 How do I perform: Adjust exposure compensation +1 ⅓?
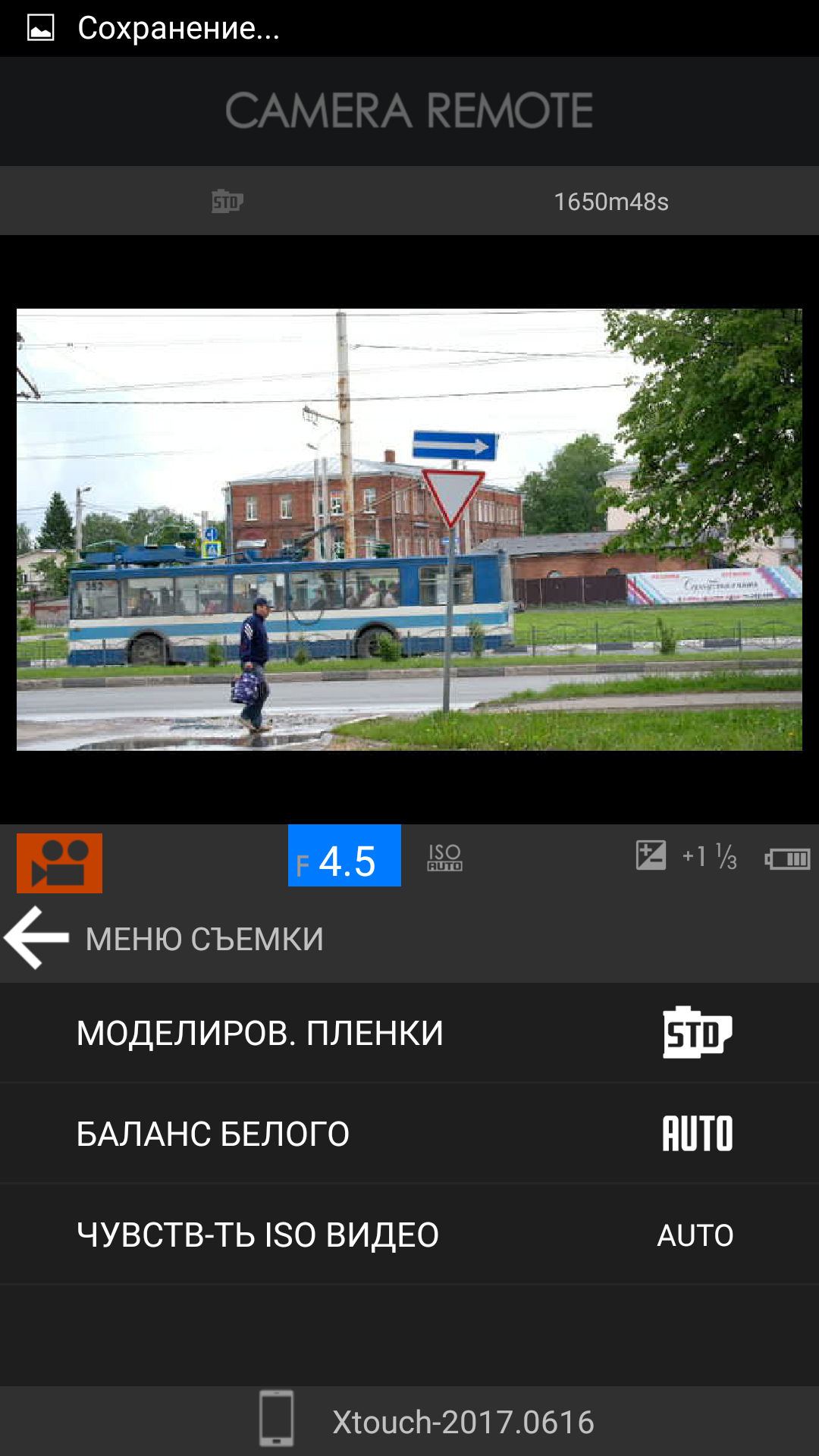pos(686,857)
